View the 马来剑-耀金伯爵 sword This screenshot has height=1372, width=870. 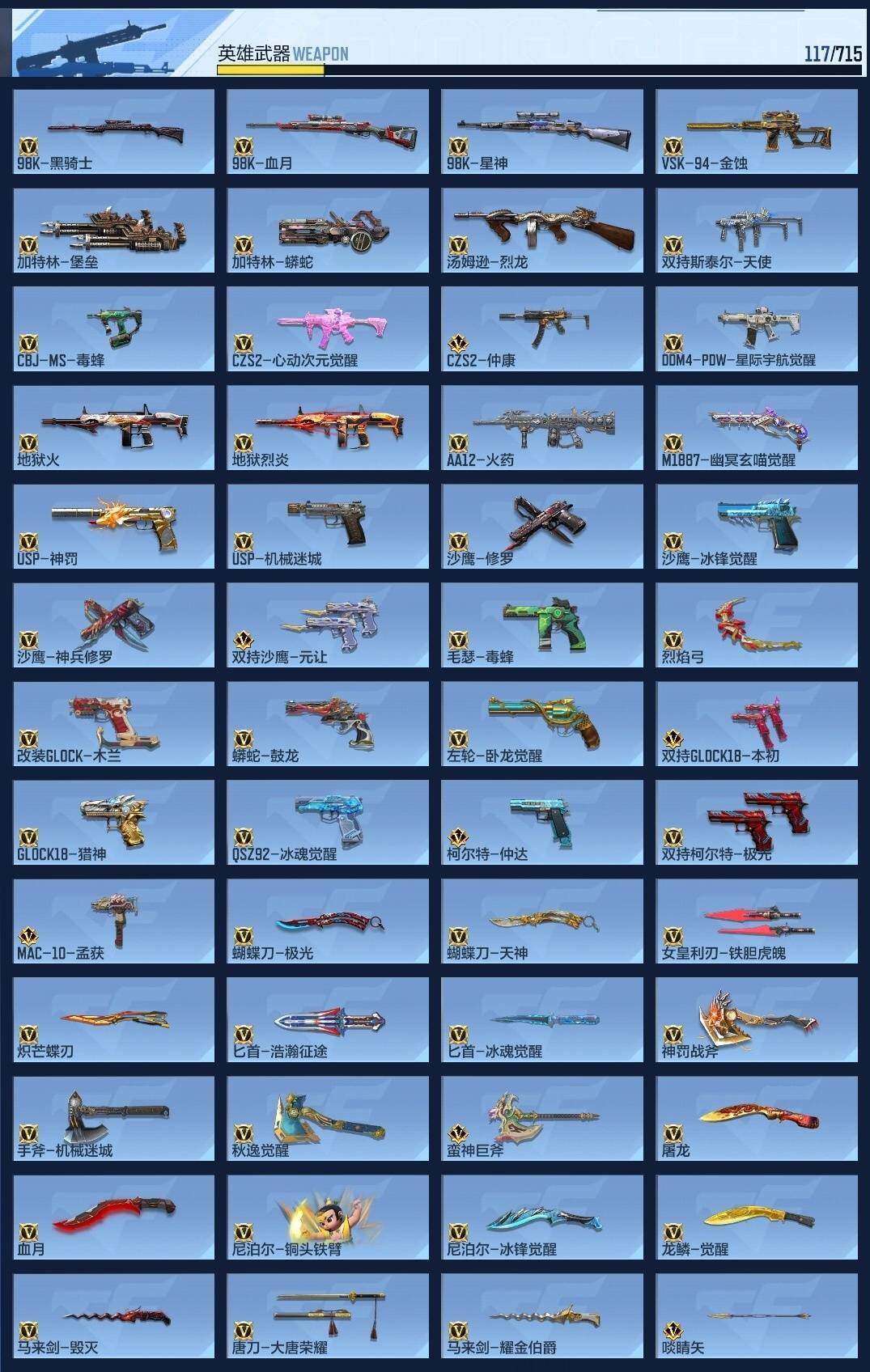click(542, 1316)
